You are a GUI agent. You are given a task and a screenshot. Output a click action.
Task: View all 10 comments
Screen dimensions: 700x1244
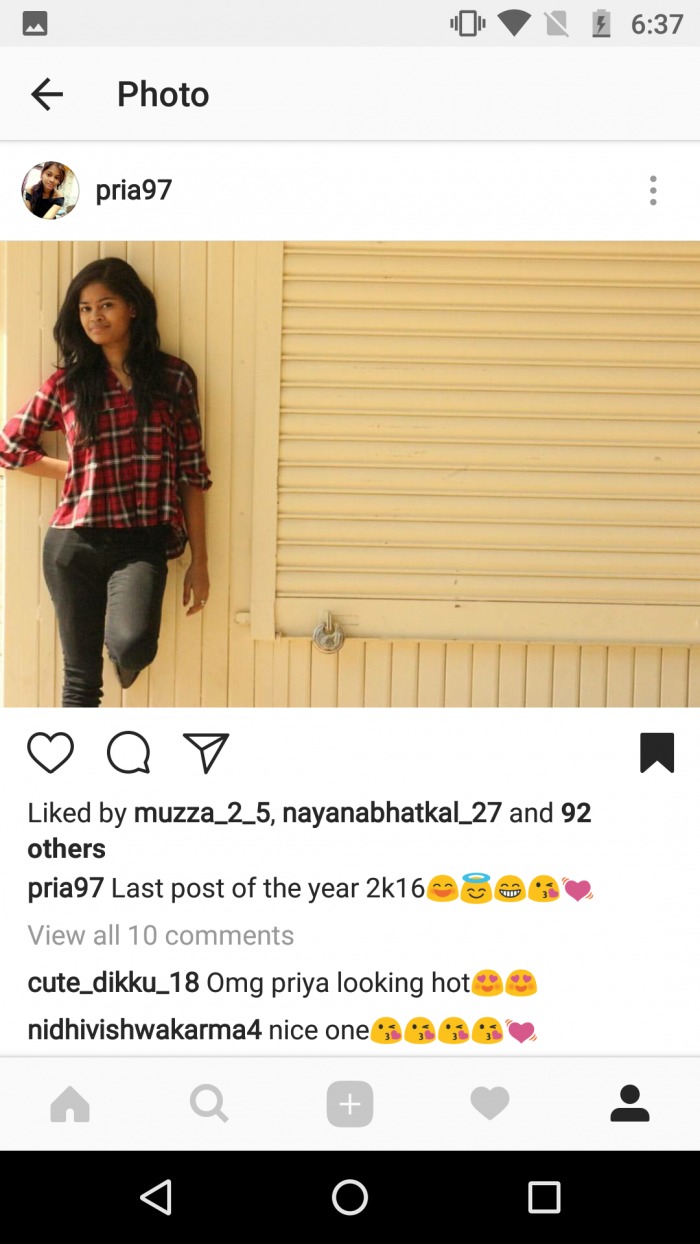click(x=160, y=935)
